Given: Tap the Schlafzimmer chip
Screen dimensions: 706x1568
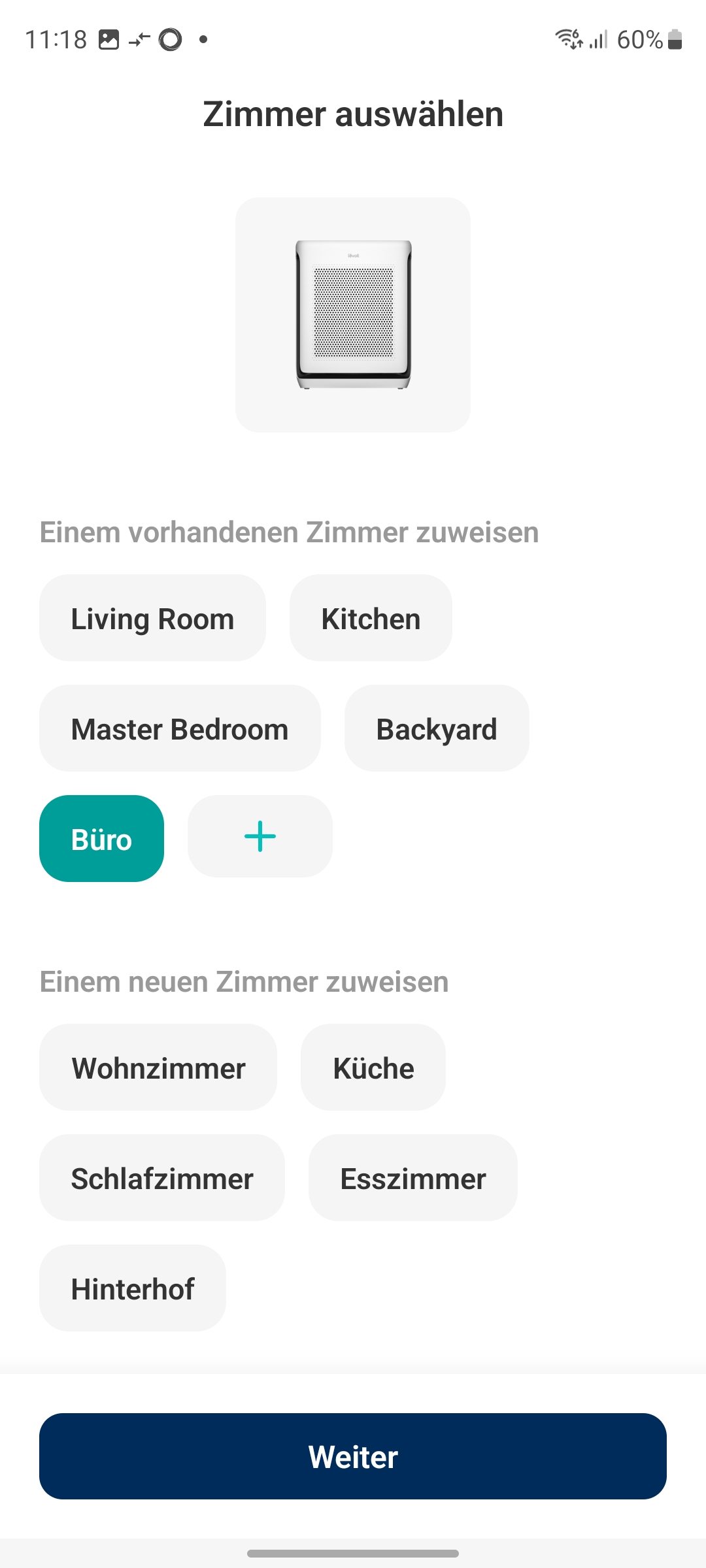Looking at the screenshot, I should (x=162, y=1178).
